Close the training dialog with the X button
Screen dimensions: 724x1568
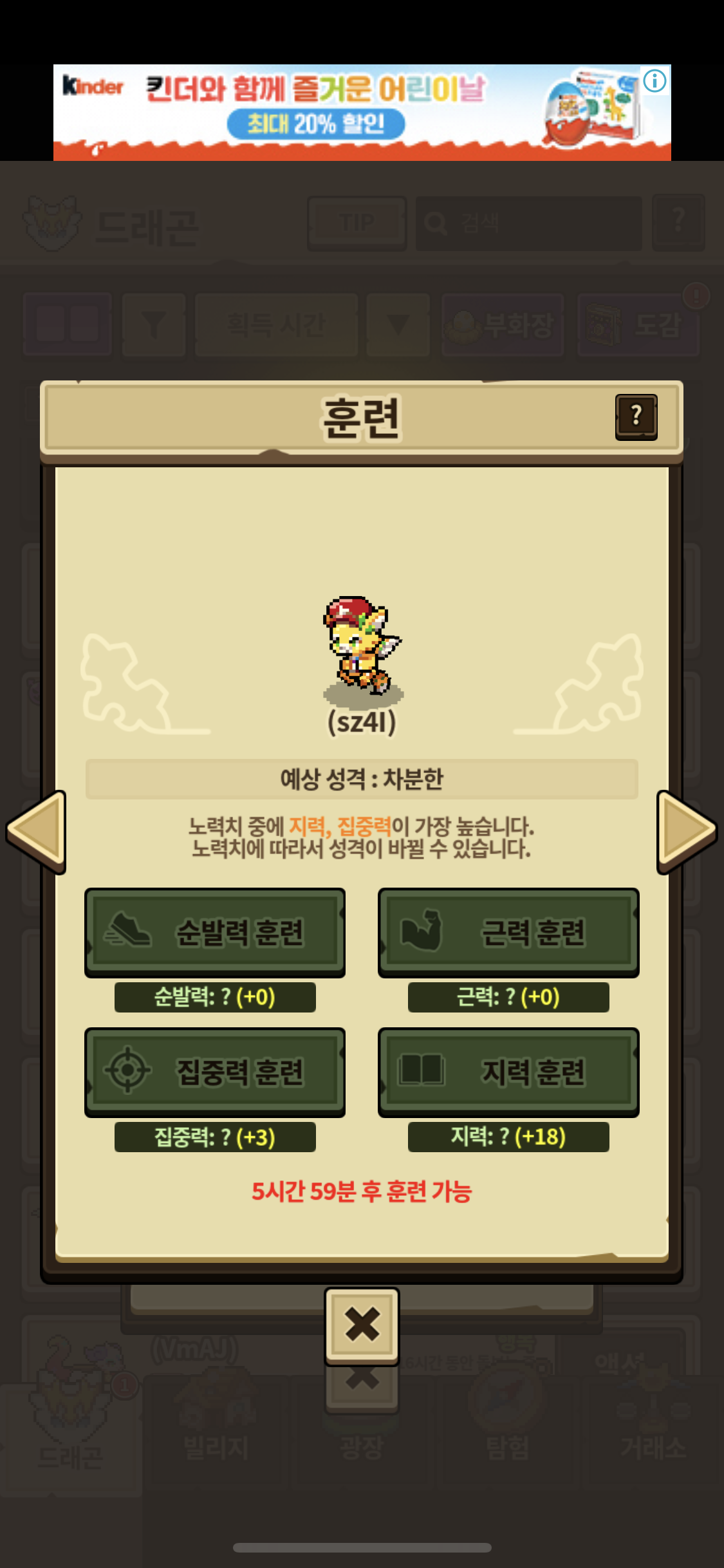[362, 1325]
